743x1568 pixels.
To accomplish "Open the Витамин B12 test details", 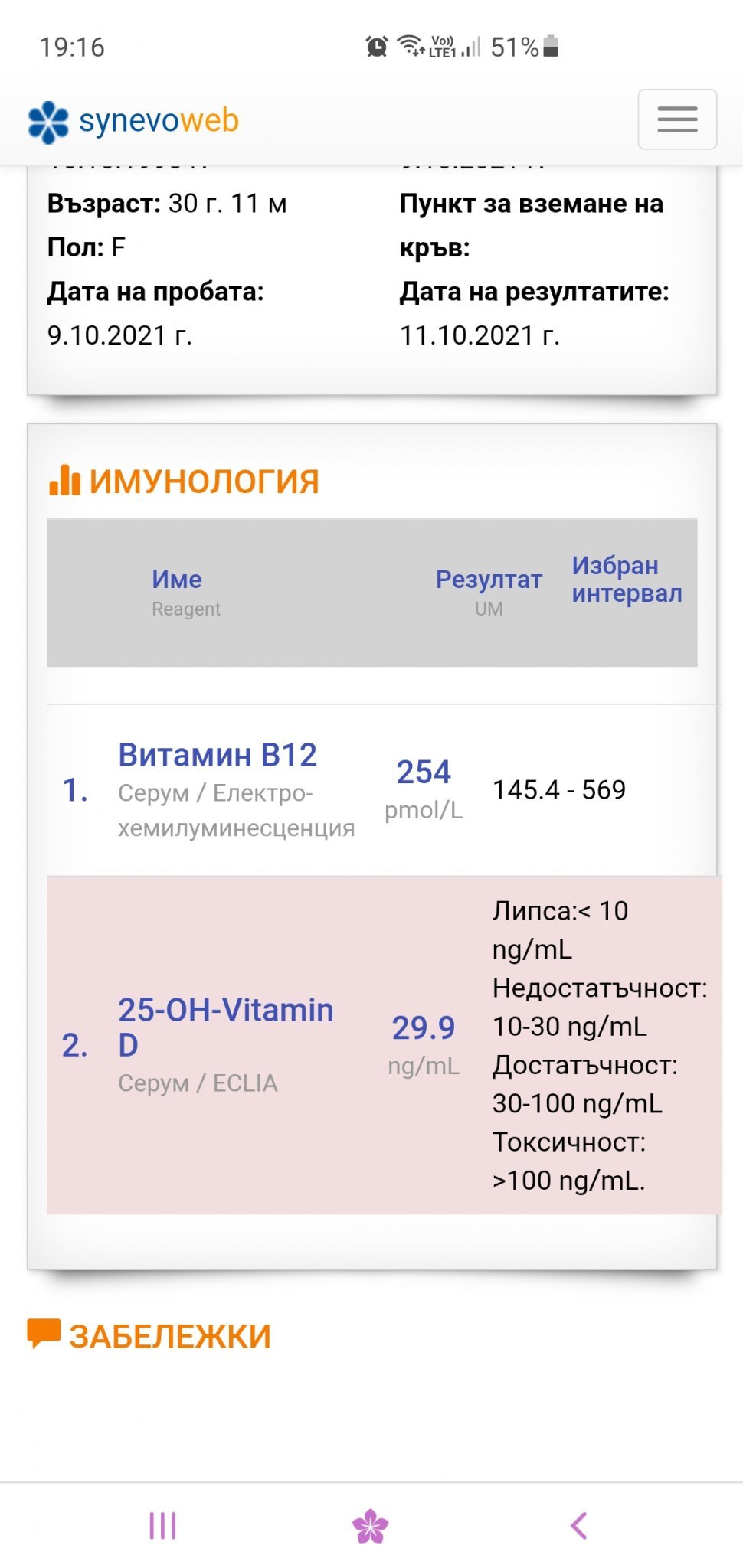I will pyautogui.click(x=218, y=755).
